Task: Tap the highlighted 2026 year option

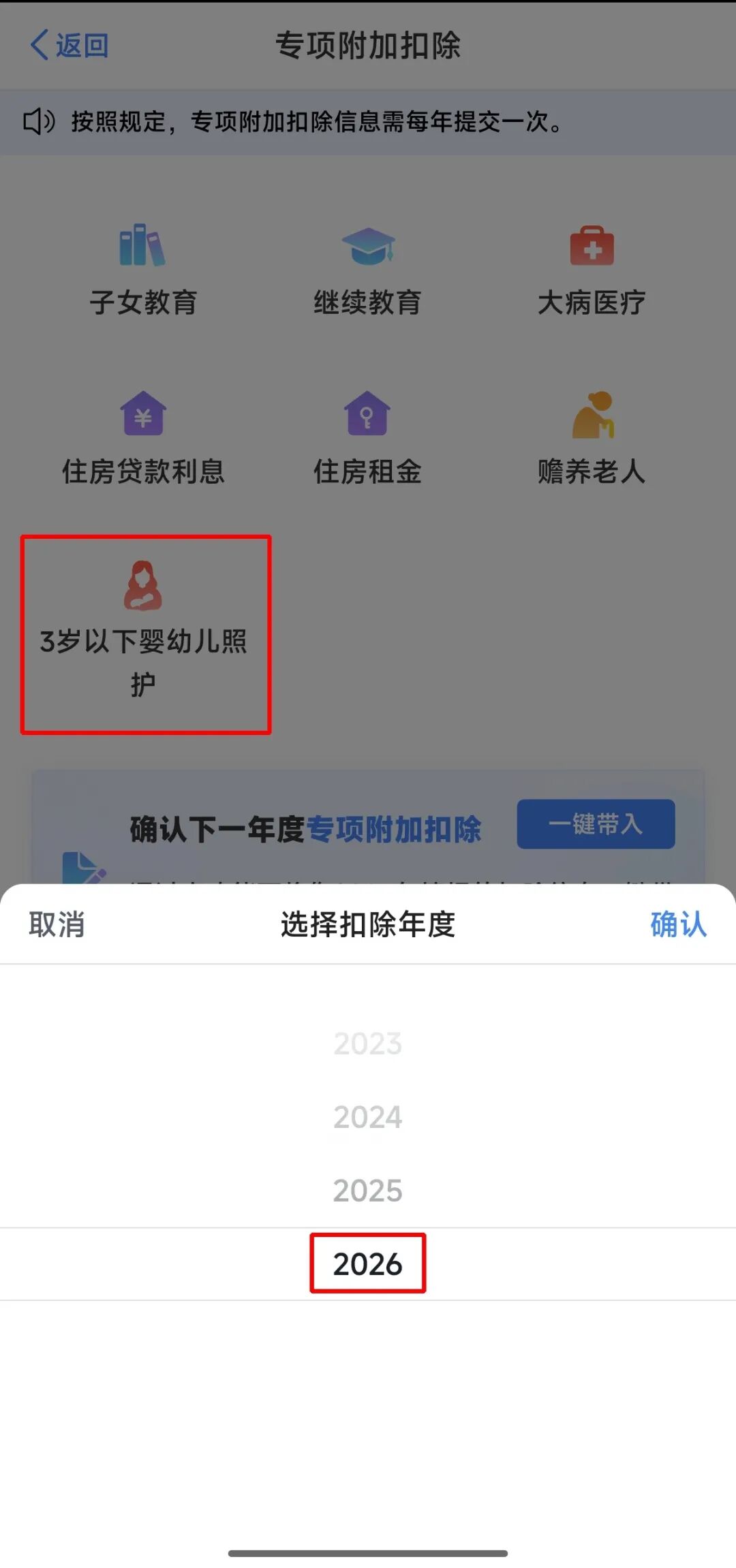Action: coord(367,1264)
